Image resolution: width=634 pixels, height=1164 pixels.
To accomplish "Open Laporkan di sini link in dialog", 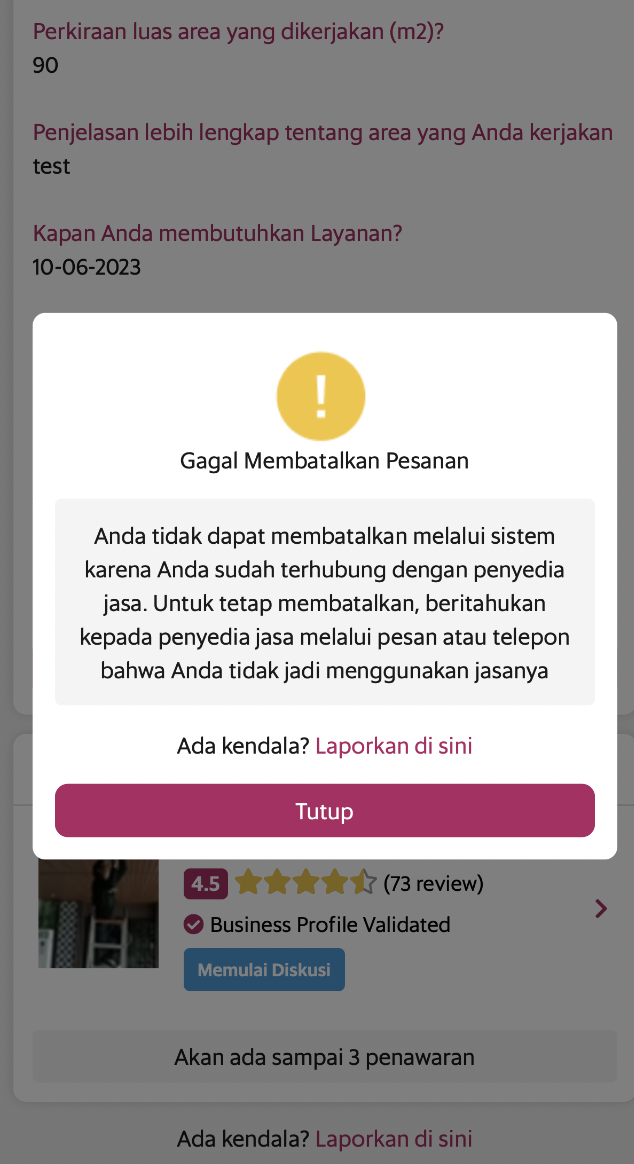I will pyautogui.click(x=393, y=746).
